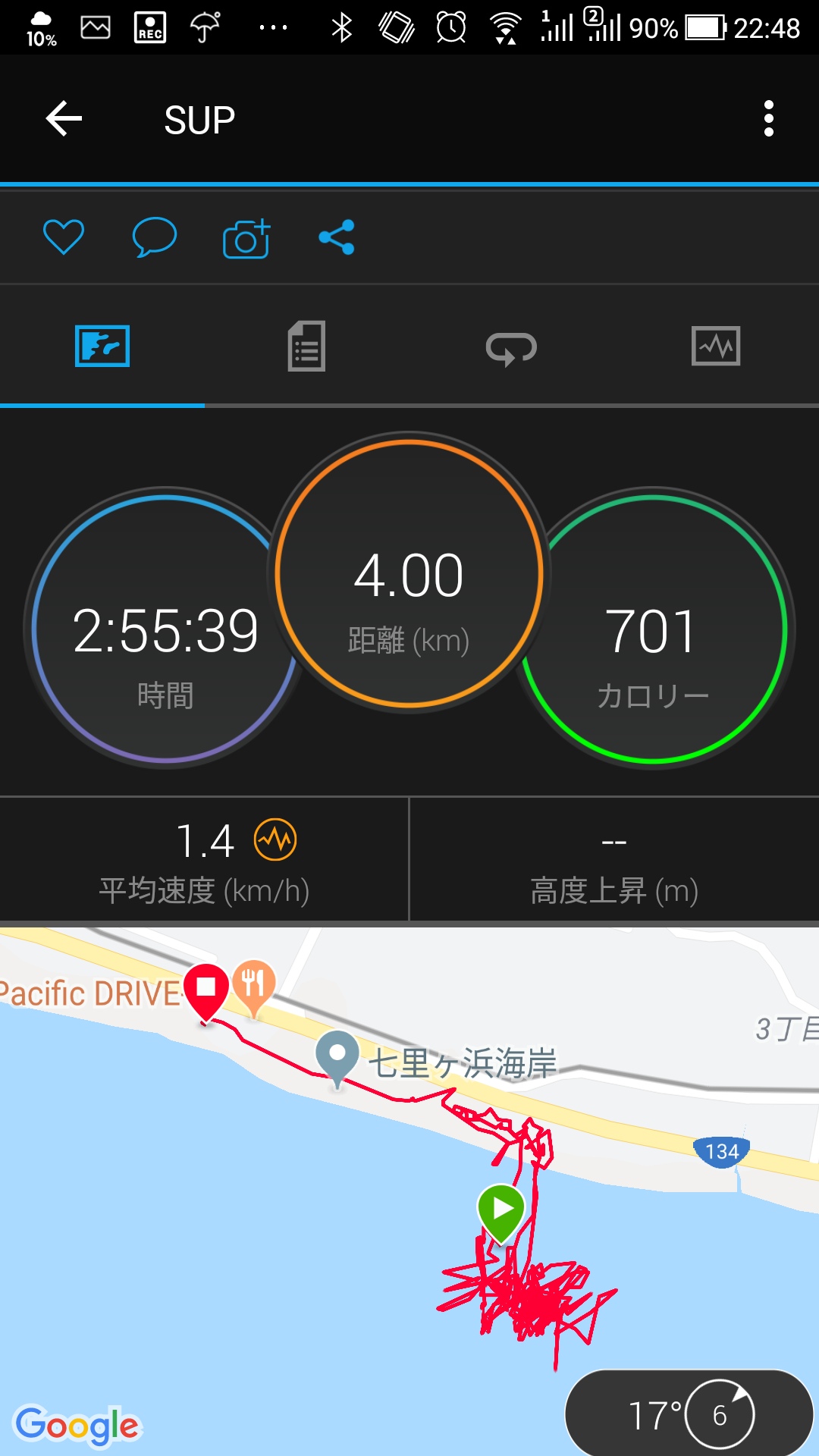
Task: Open the route map
Action: coord(409,1191)
